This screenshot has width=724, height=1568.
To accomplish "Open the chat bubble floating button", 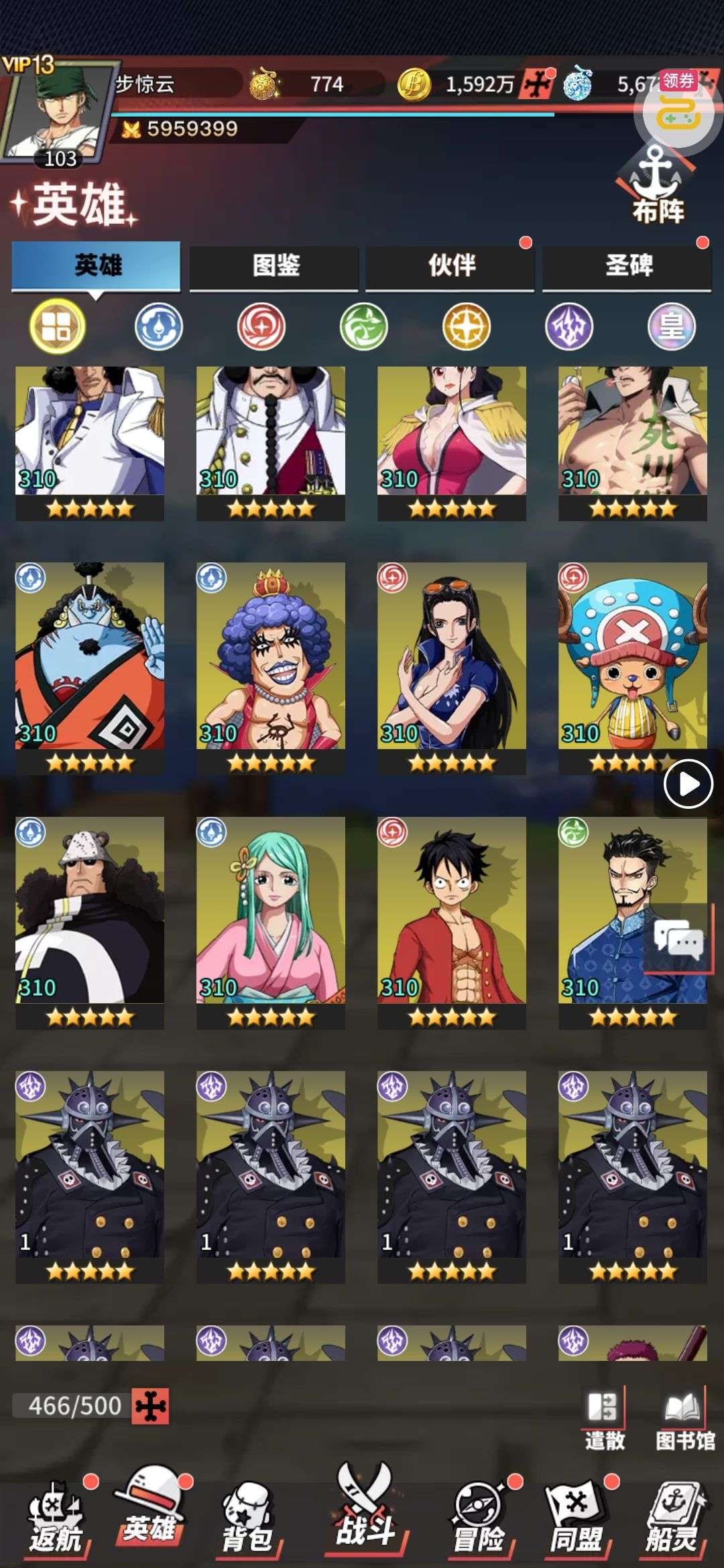I will pos(678,937).
